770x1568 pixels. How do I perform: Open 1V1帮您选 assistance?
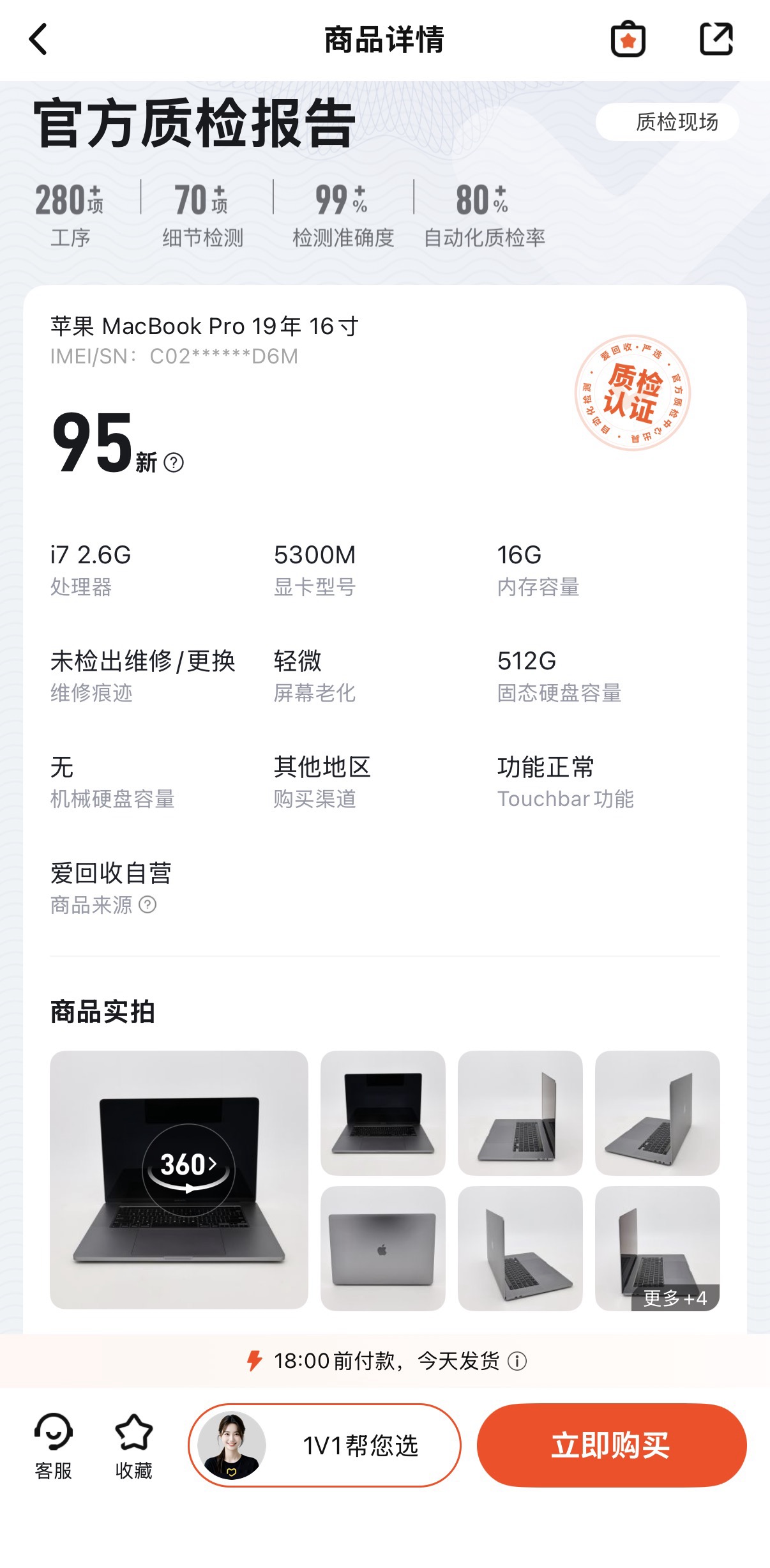pos(324,1445)
